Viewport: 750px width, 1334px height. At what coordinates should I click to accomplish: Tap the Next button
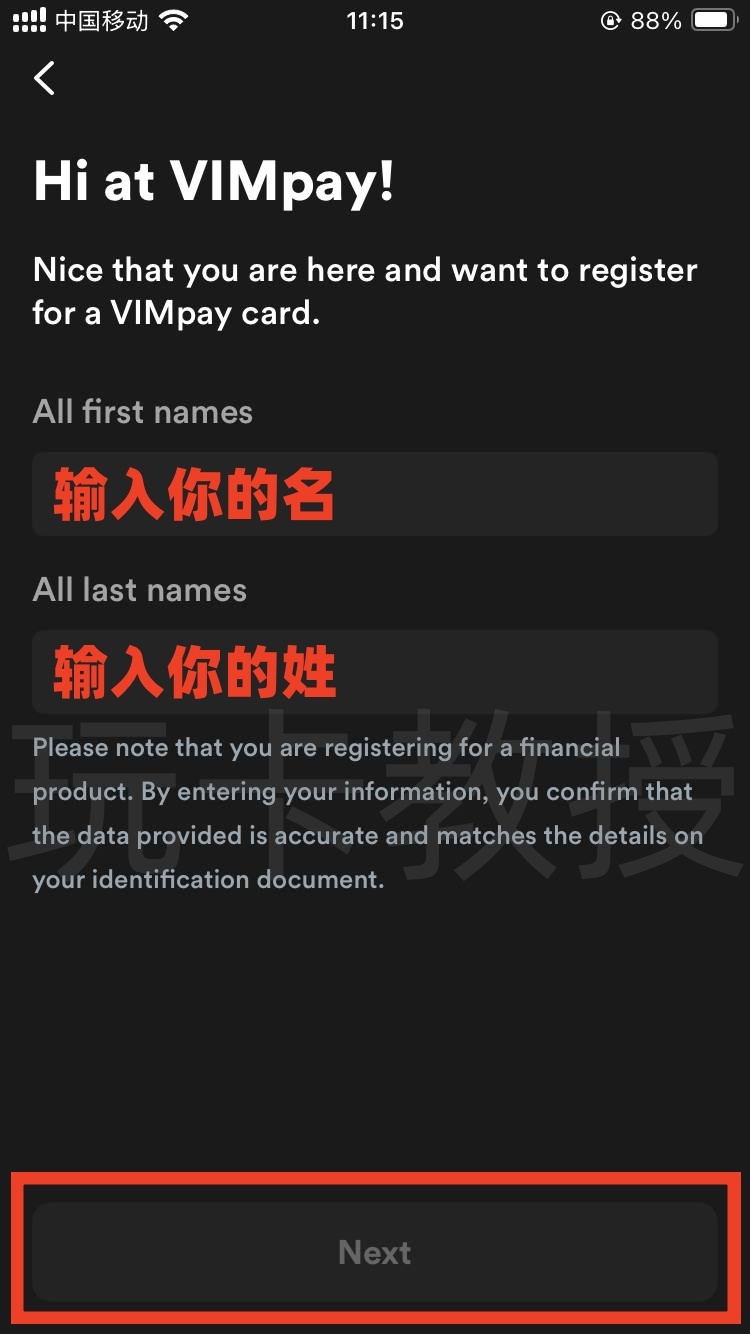pyautogui.click(x=375, y=1252)
